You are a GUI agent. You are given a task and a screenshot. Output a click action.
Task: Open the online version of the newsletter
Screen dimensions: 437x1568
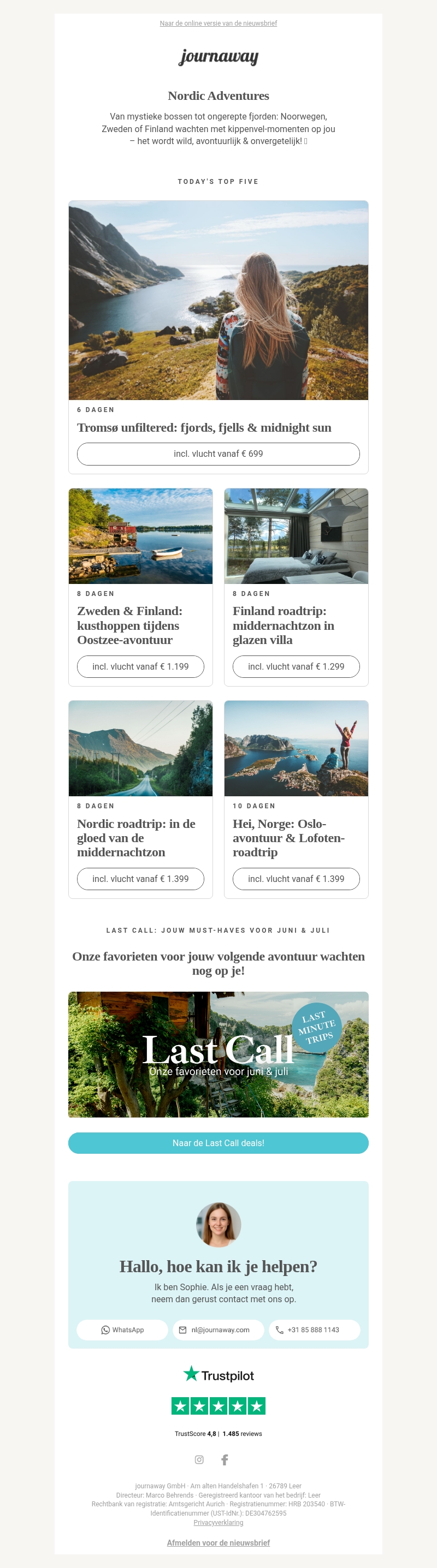(x=218, y=23)
